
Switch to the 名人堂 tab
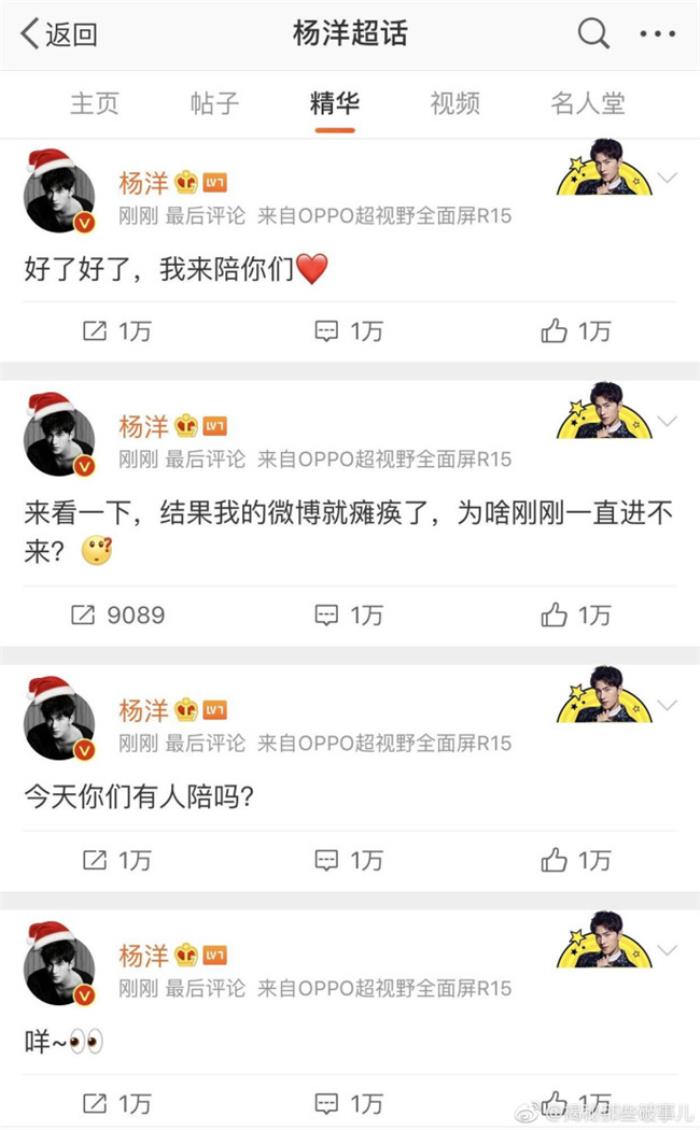pyautogui.click(x=587, y=103)
